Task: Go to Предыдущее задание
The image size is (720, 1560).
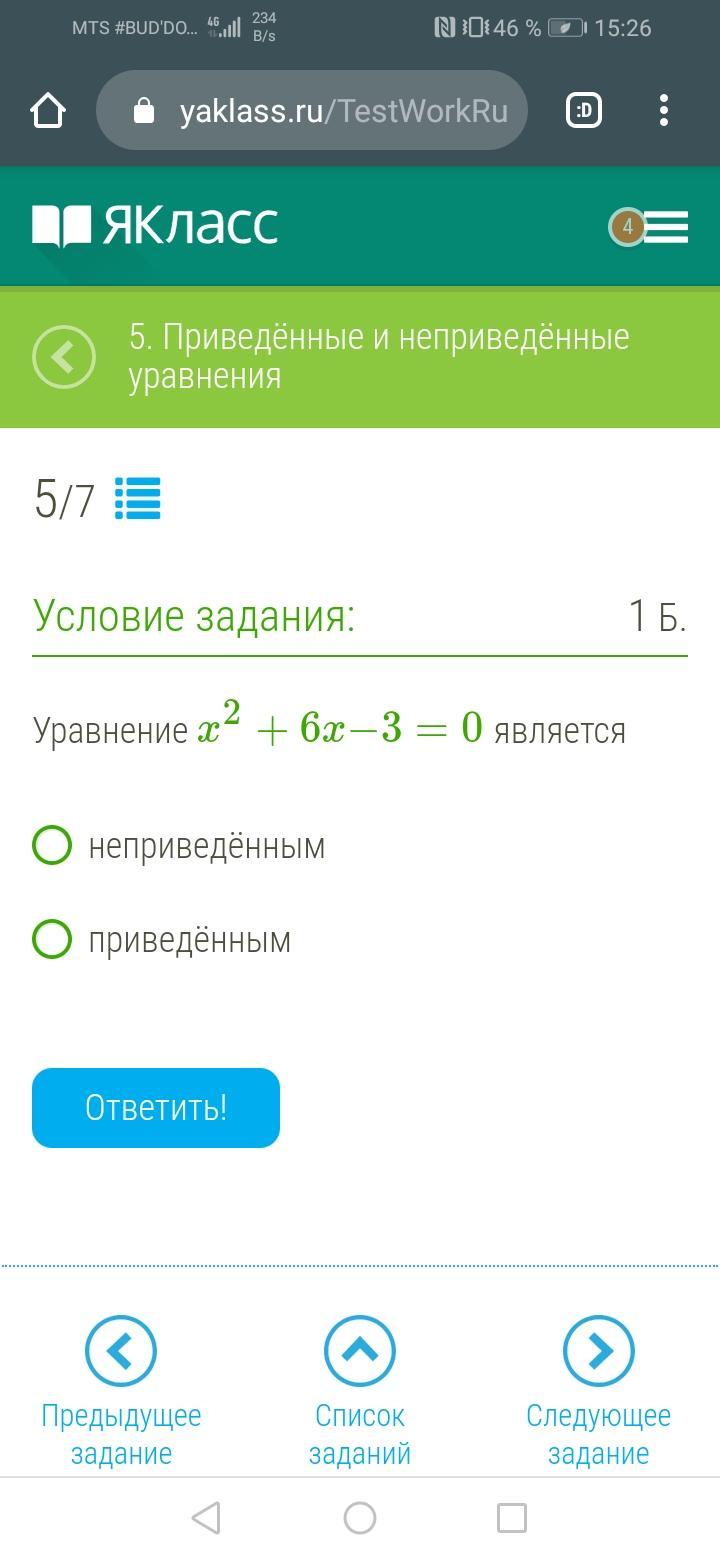Action: [121, 1392]
